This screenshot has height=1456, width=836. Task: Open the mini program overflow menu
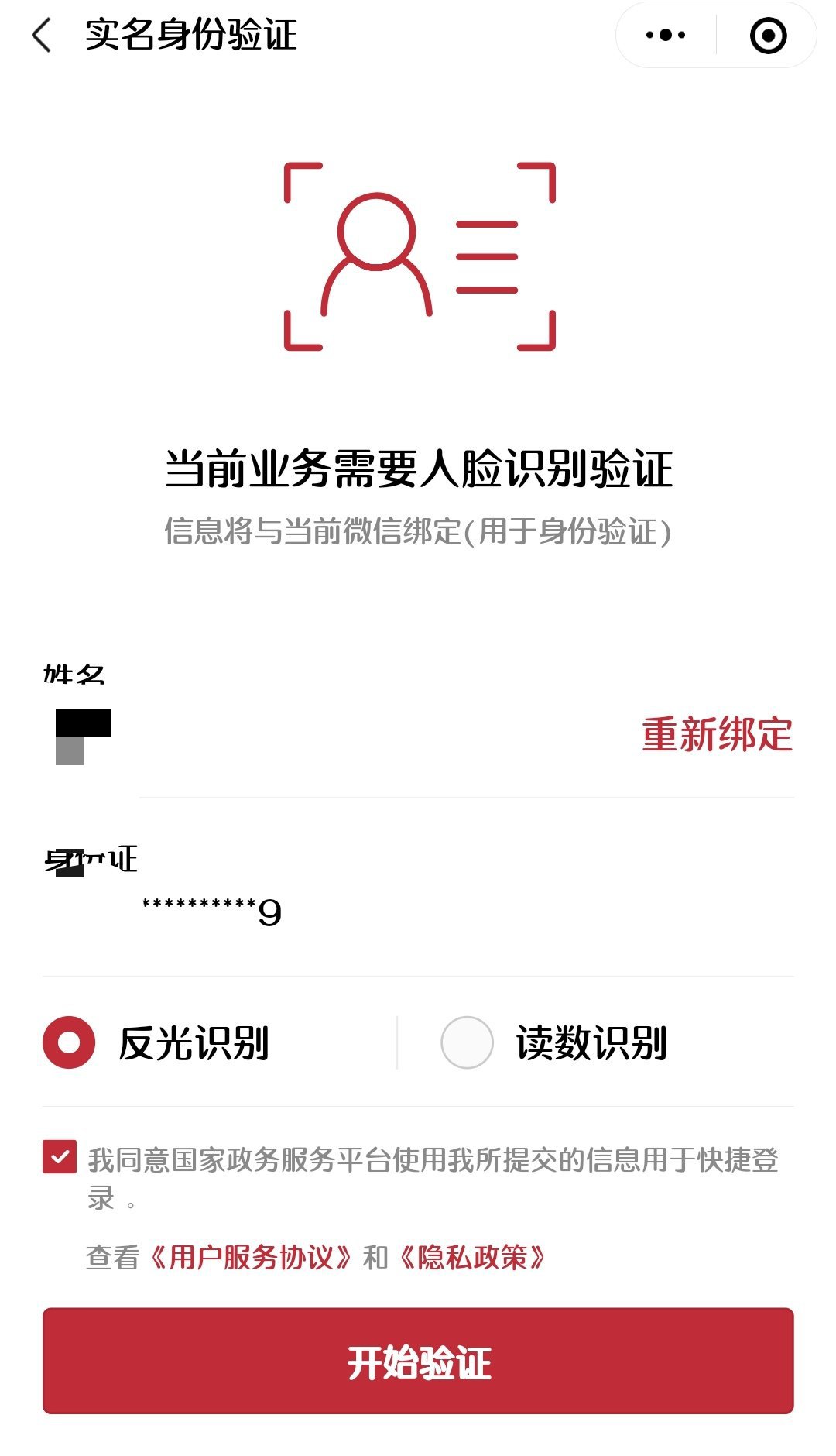click(666, 35)
